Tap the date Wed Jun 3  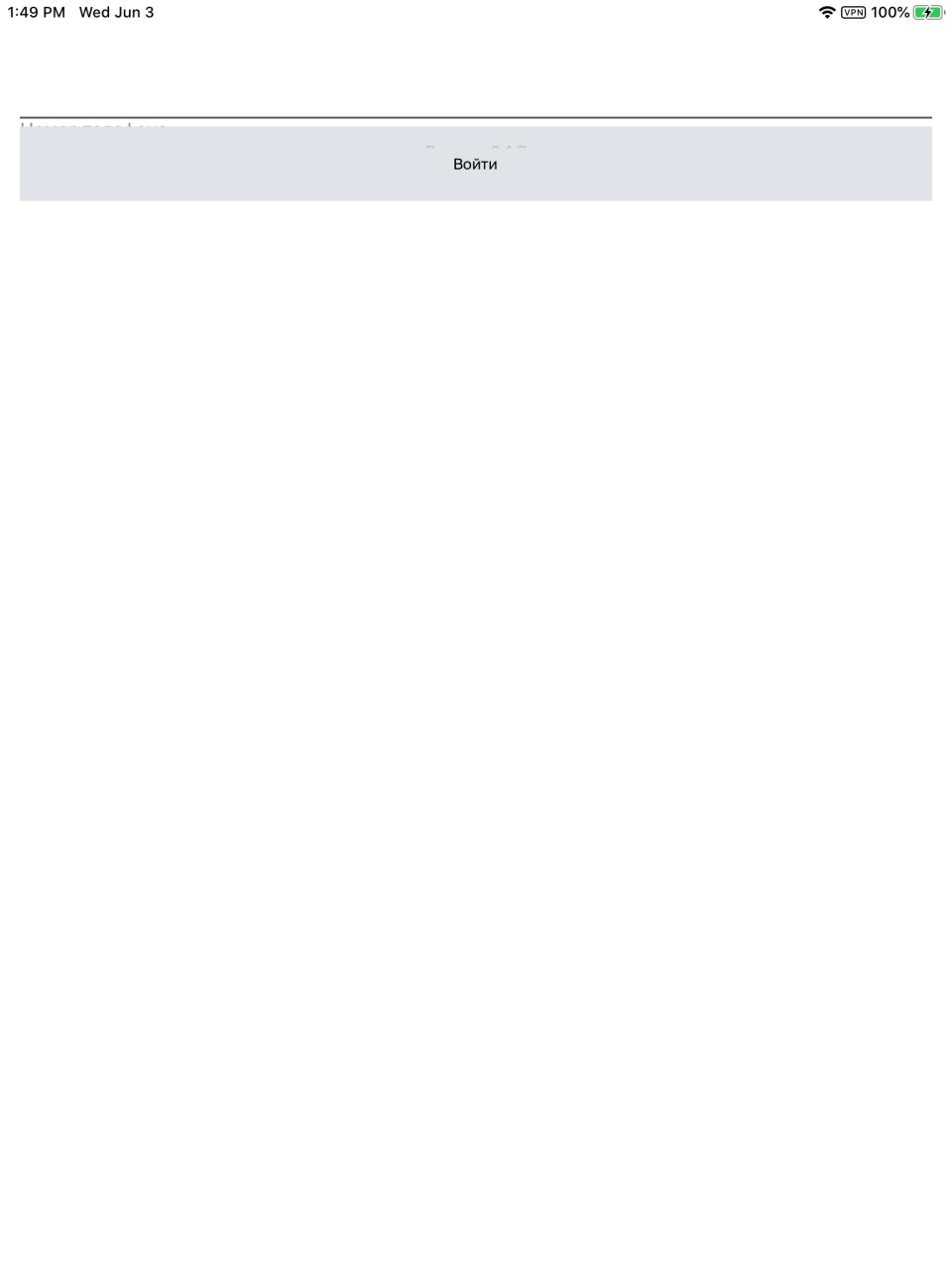[x=116, y=12]
